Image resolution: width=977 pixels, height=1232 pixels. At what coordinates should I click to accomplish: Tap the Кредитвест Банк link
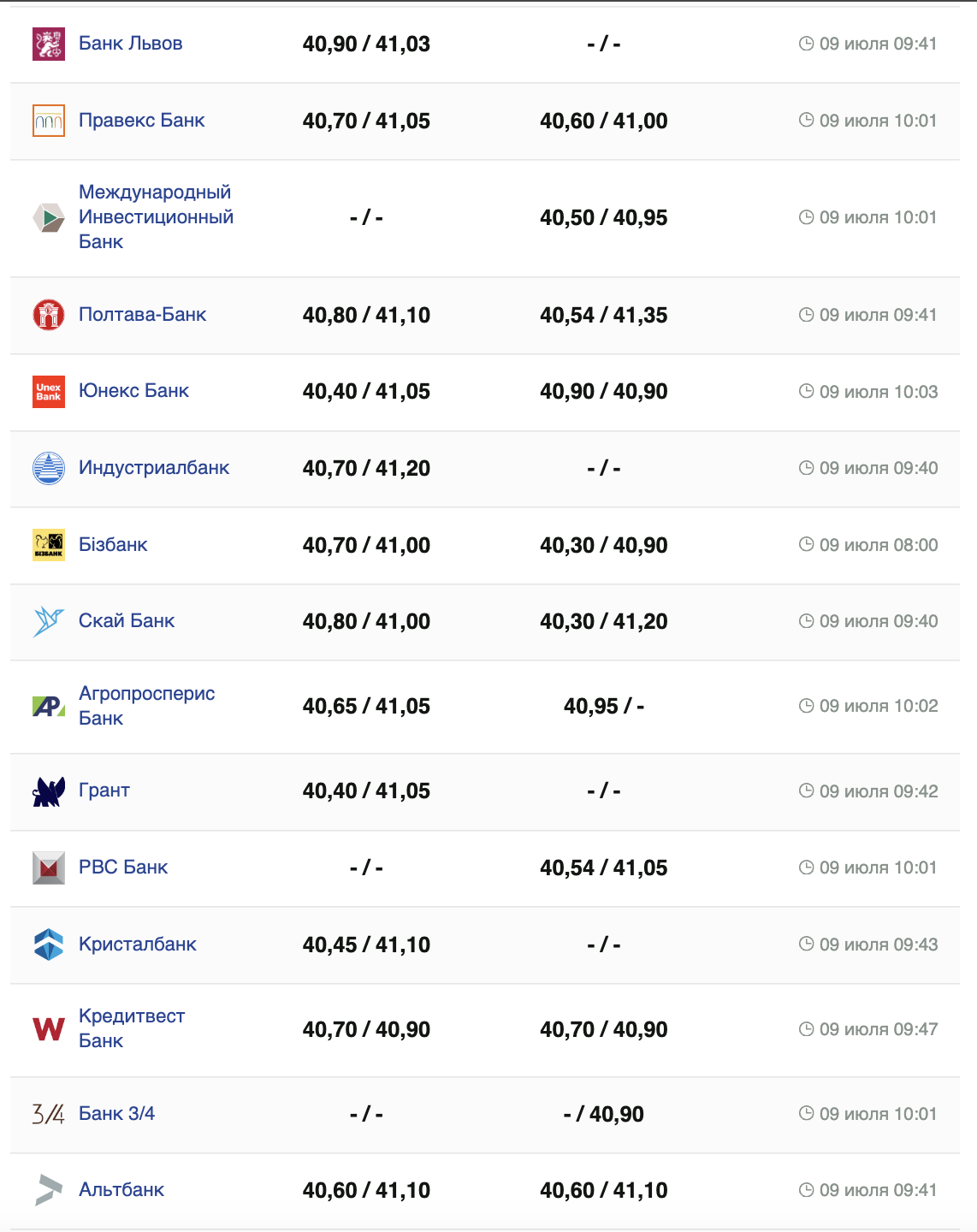pos(131,1028)
